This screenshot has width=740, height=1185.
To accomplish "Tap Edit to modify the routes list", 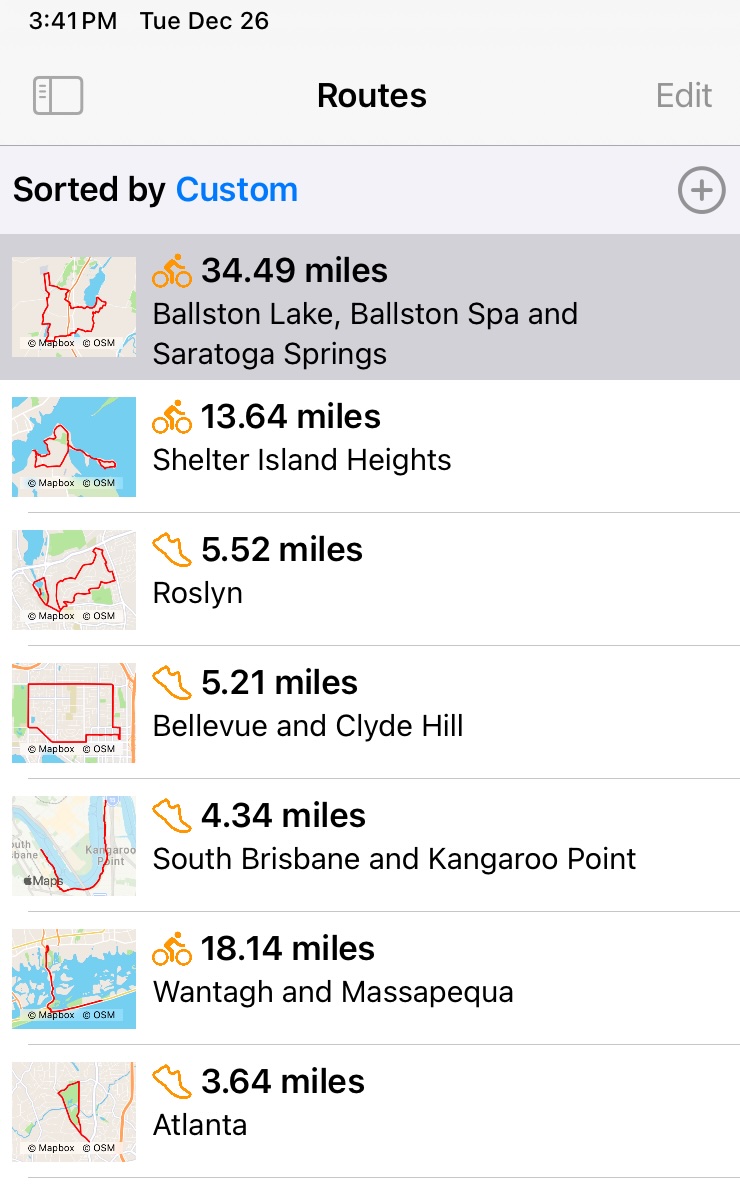I will (684, 96).
